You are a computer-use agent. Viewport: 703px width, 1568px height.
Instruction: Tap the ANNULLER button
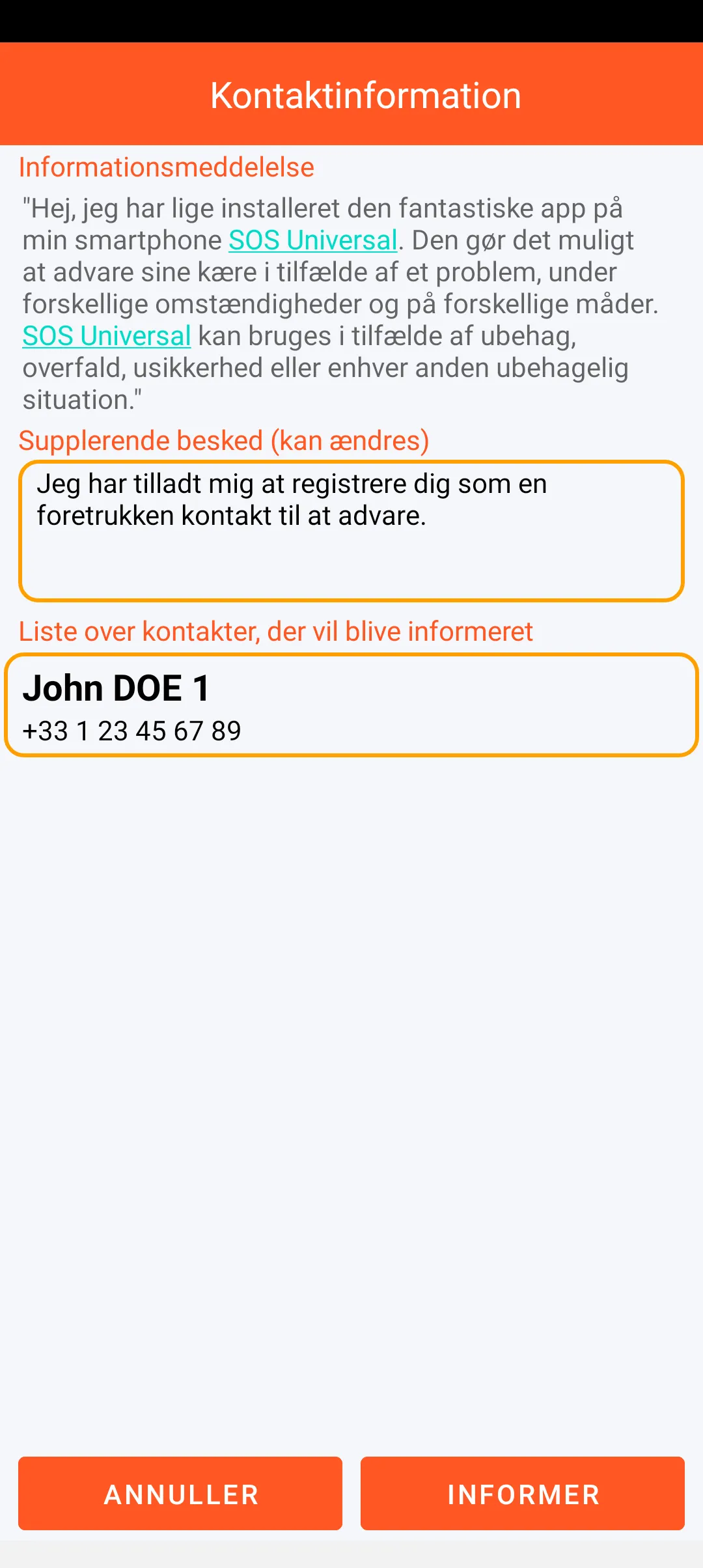tap(180, 1493)
